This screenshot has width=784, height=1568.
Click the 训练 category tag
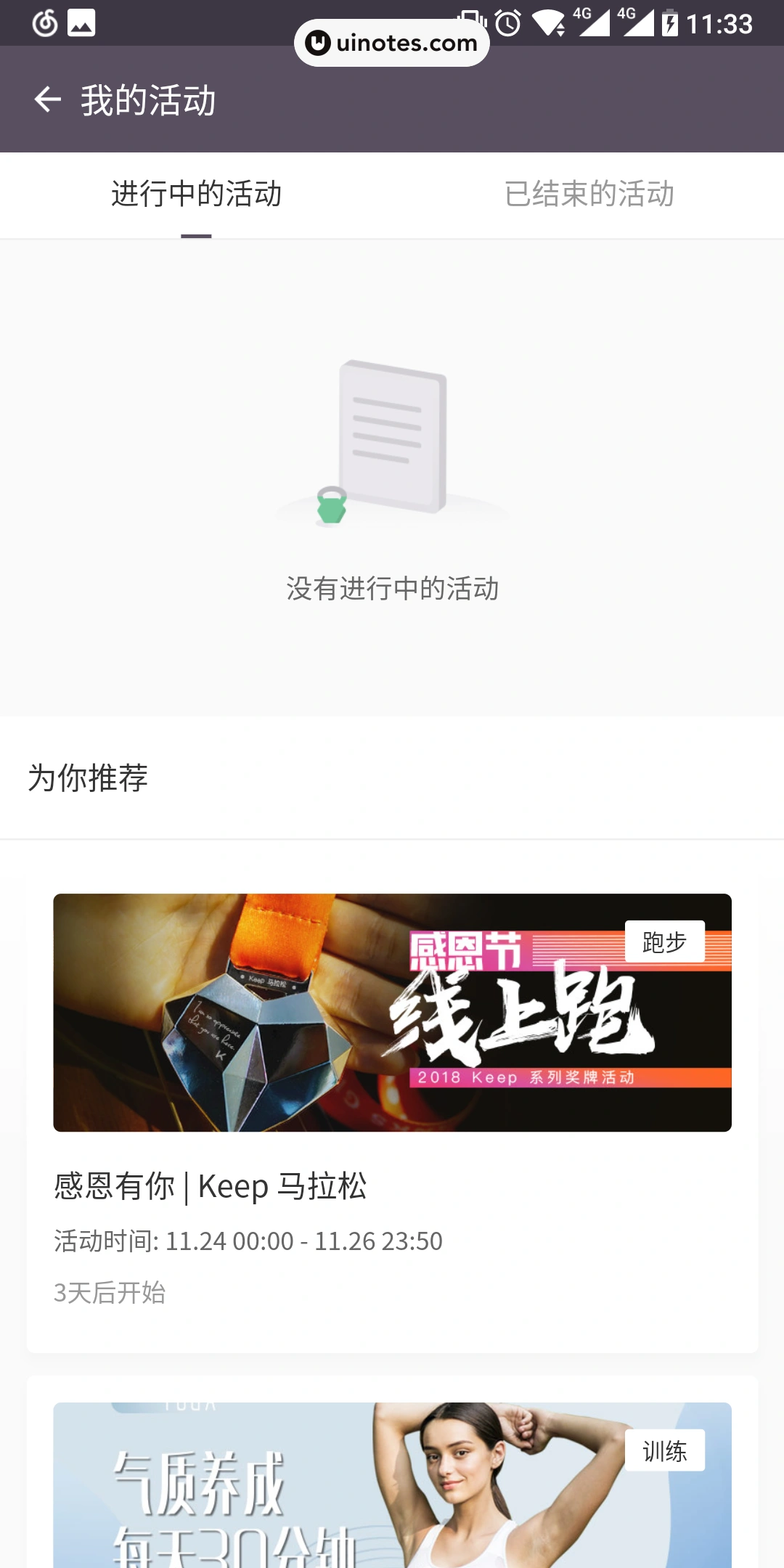(x=665, y=1452)
